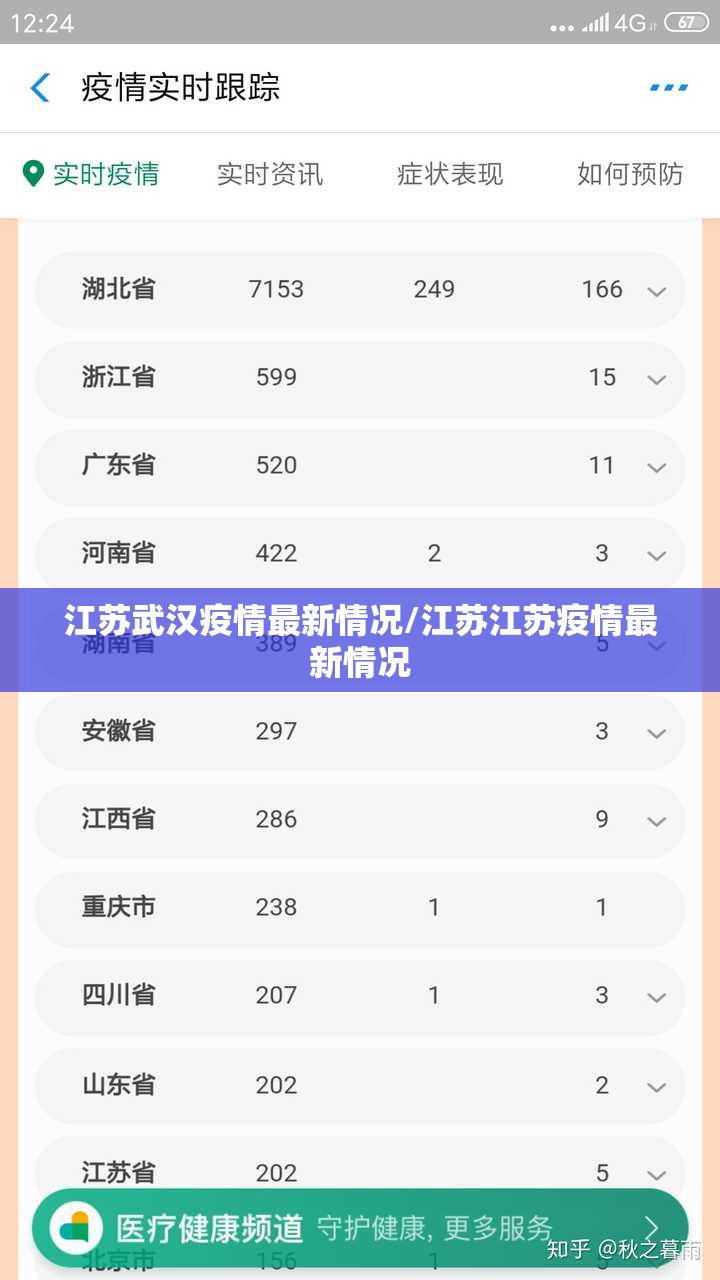Expand the 安徽省 row
The width and height of the screenshot is (720, 1280).
[x=656, y=733]
